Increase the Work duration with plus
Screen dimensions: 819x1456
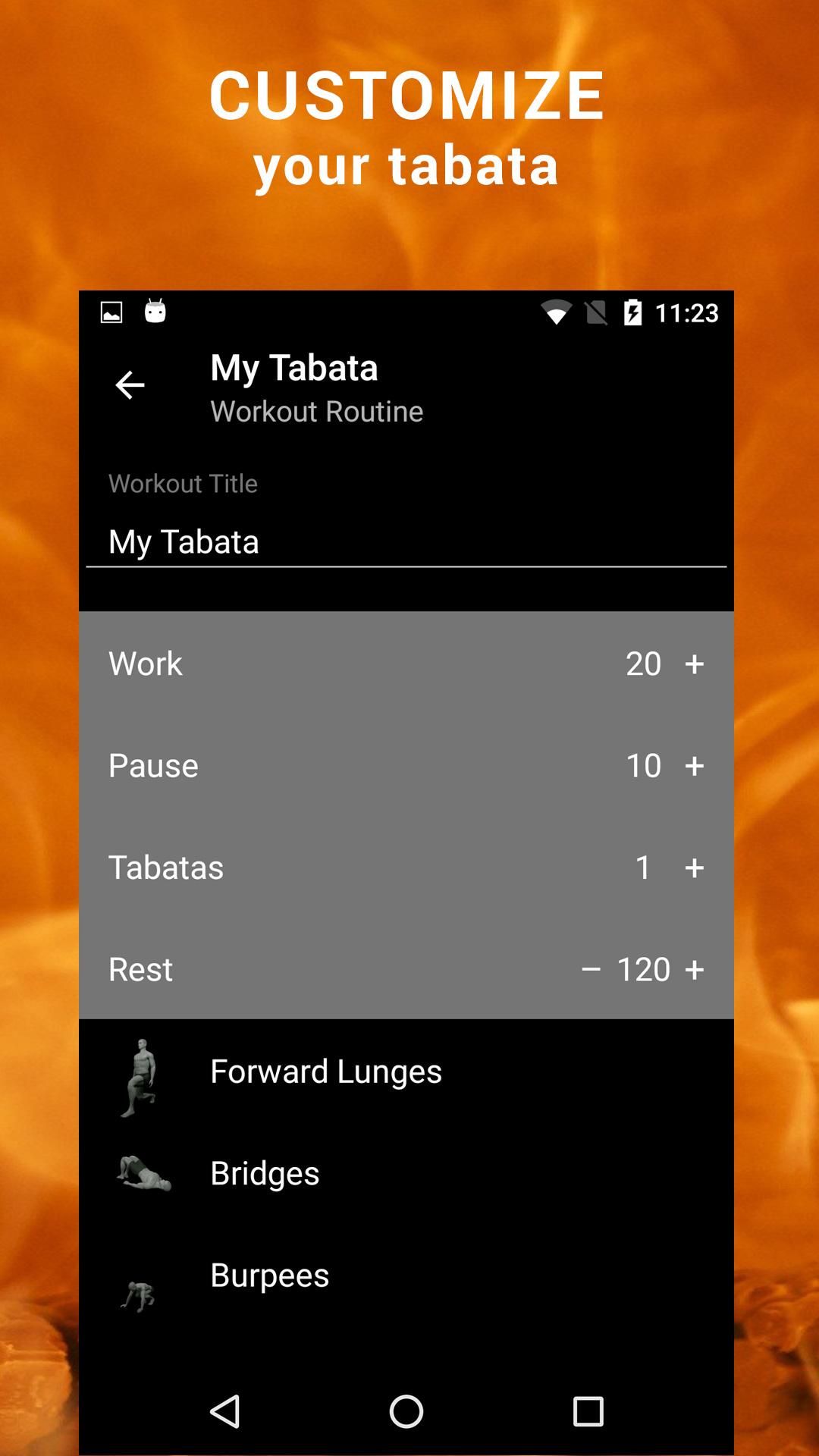(694, 664)
